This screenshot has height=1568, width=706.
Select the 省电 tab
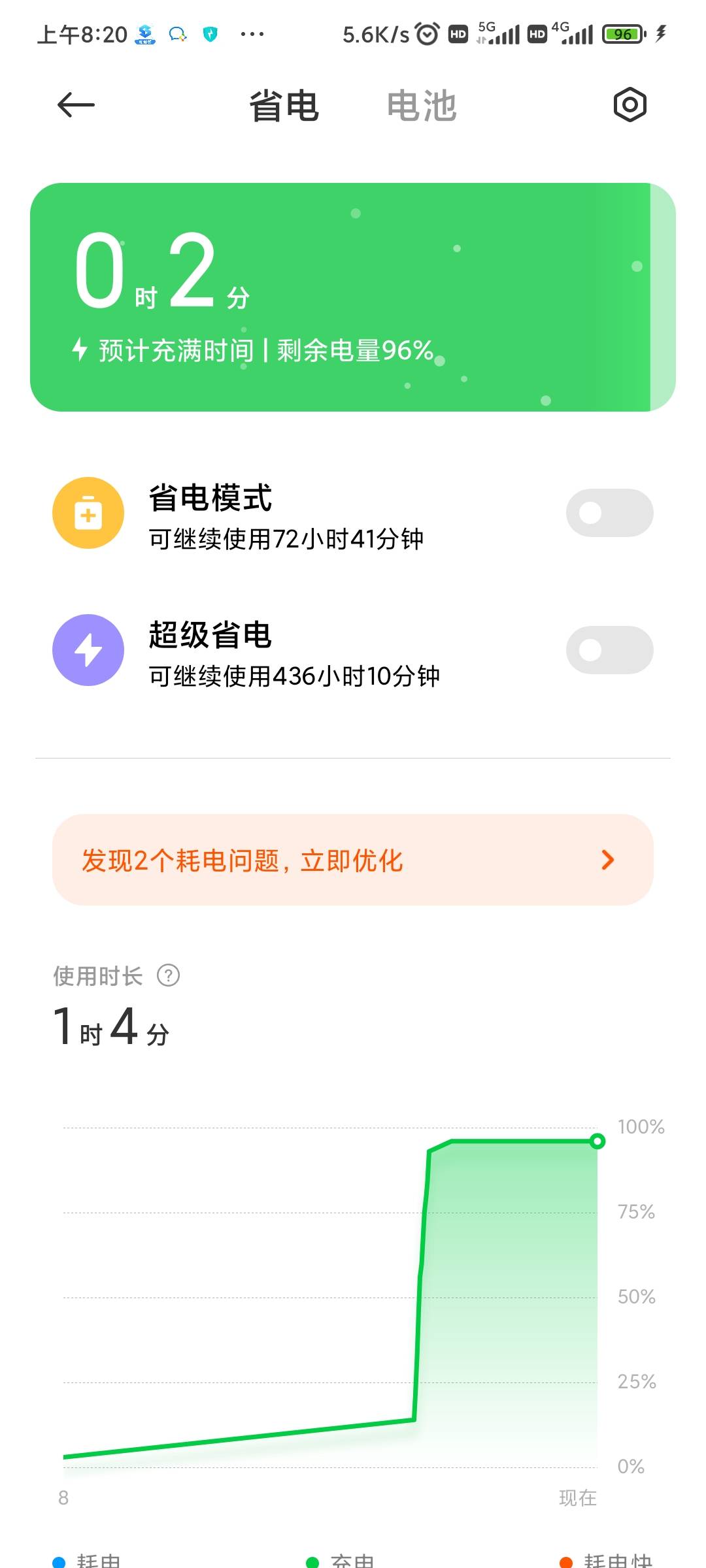(x=284, y=105)
